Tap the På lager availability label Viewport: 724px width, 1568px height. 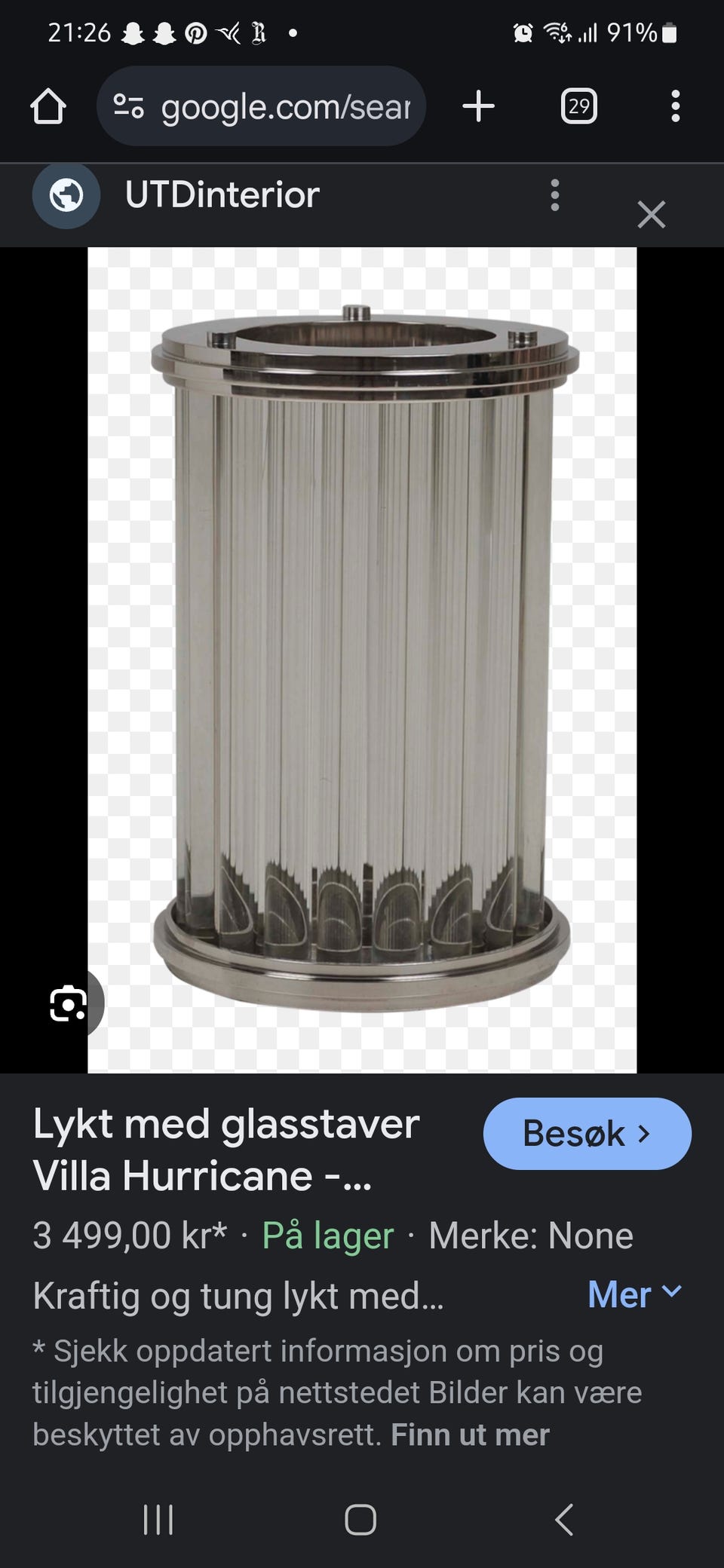[326, 1235]
